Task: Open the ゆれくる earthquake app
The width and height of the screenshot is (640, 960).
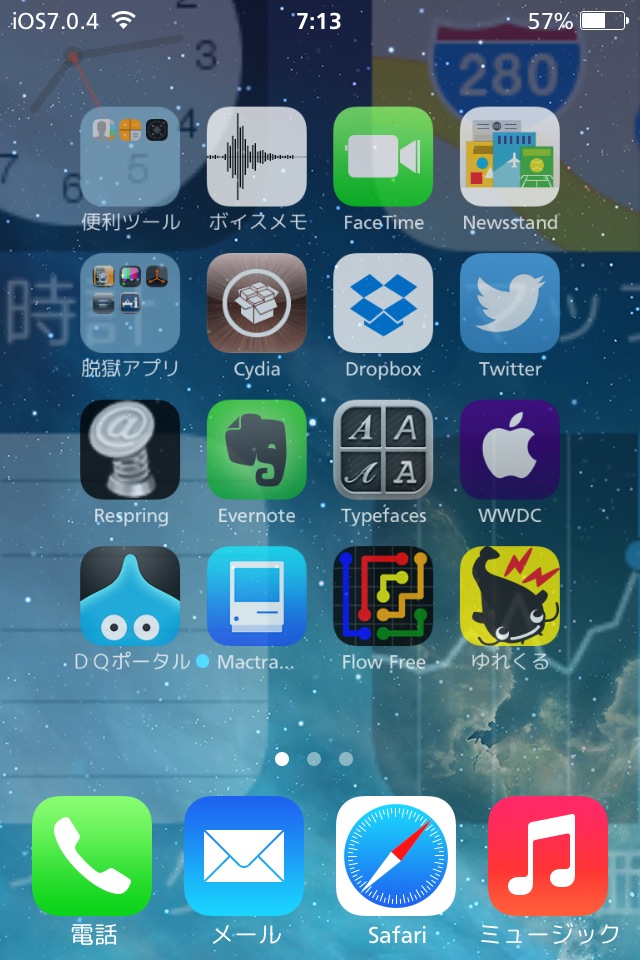Action: click(510, 596)
